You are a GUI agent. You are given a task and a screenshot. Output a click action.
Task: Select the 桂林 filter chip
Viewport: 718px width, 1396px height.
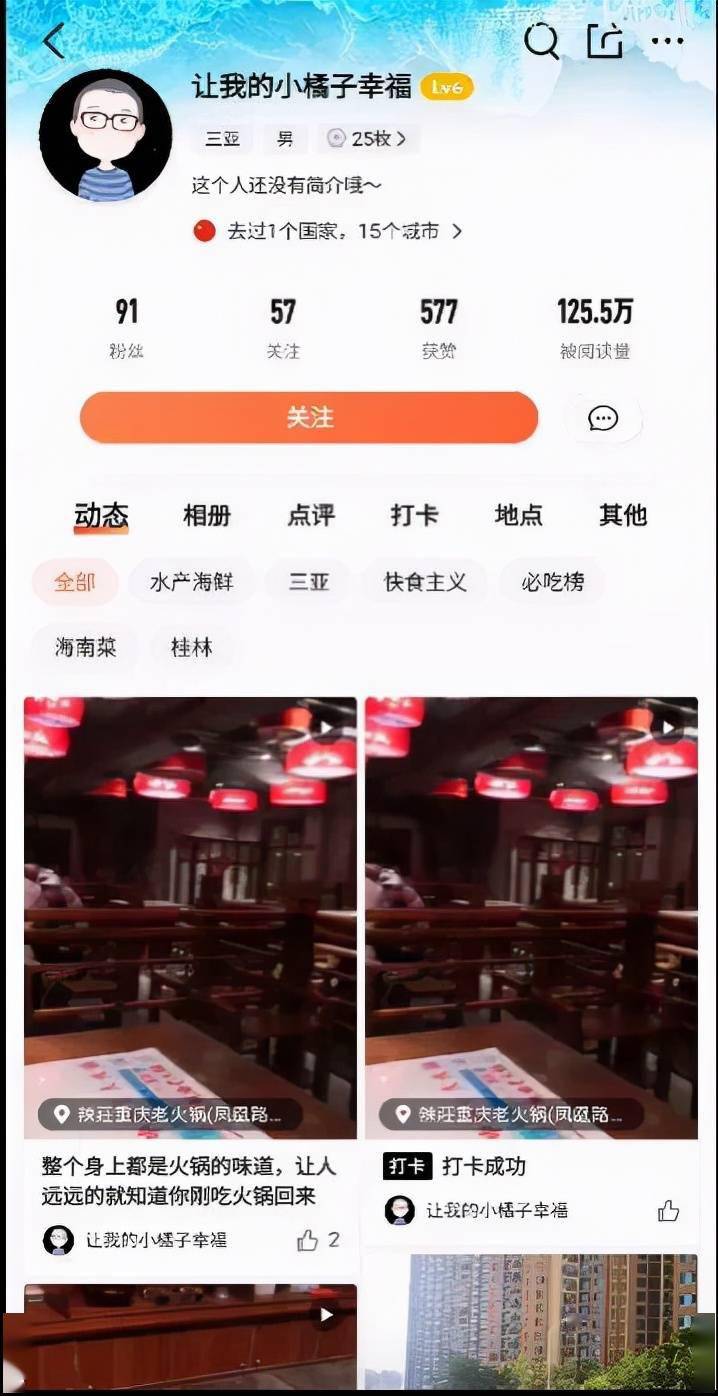191,647
